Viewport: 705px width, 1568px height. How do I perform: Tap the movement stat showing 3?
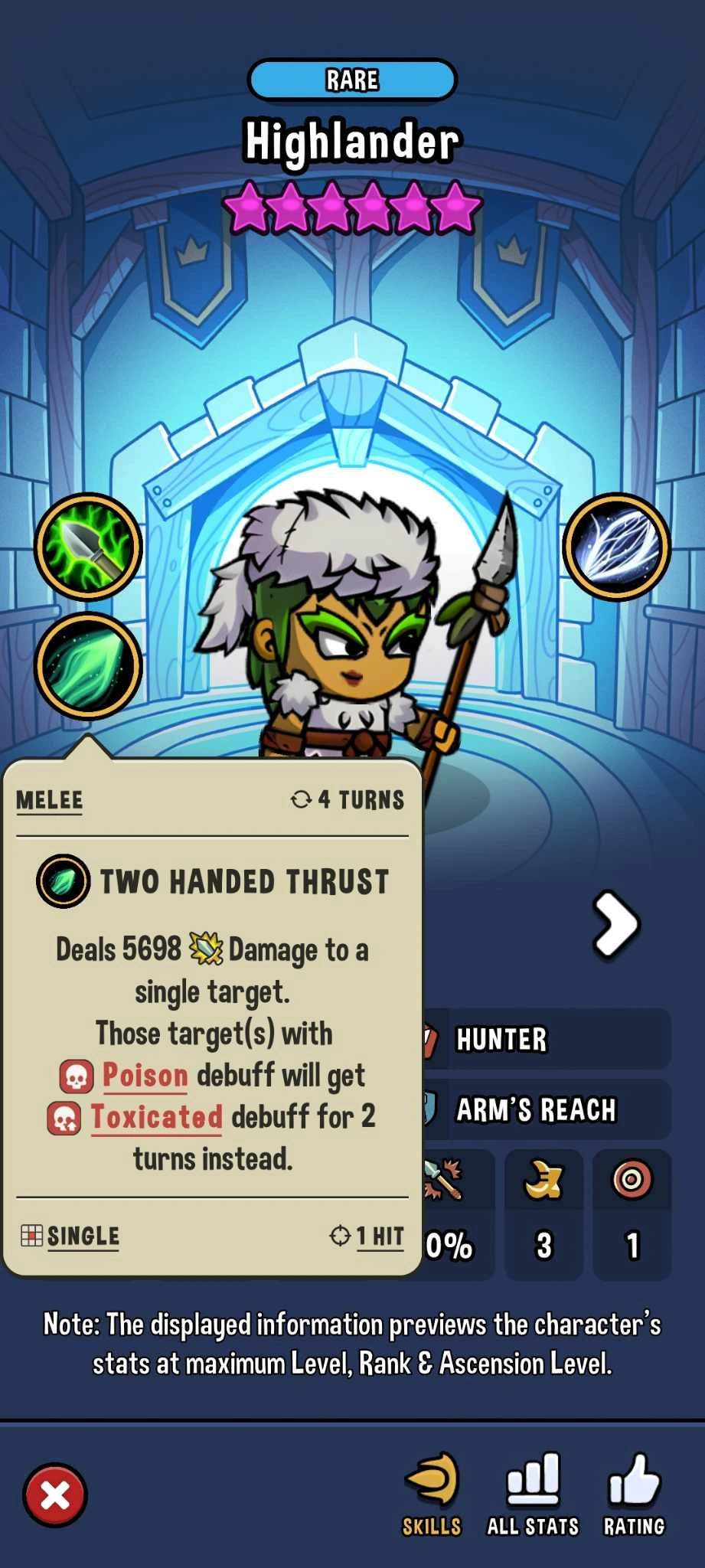tap(543, 1214)
